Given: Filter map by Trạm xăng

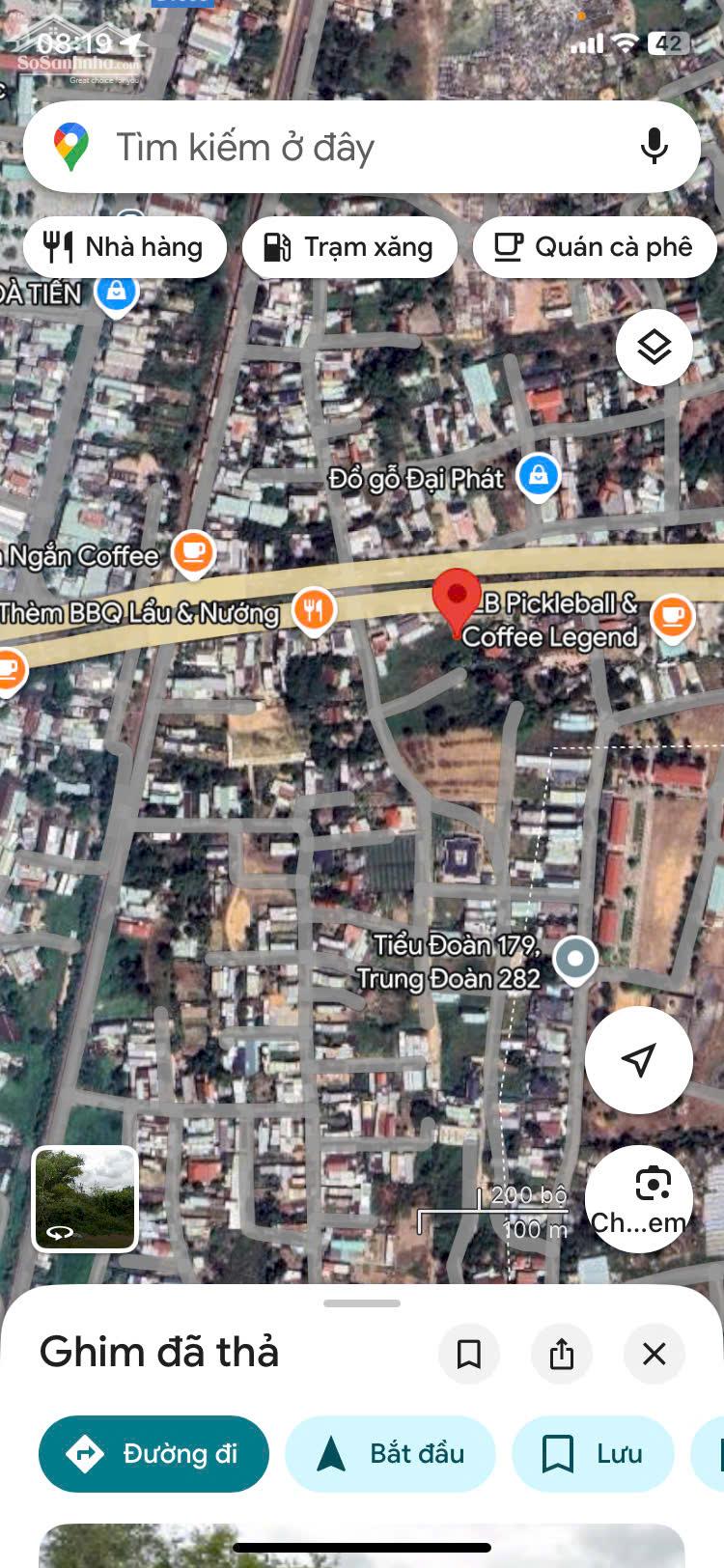Looking at the screenshot, I should point(348,247).
